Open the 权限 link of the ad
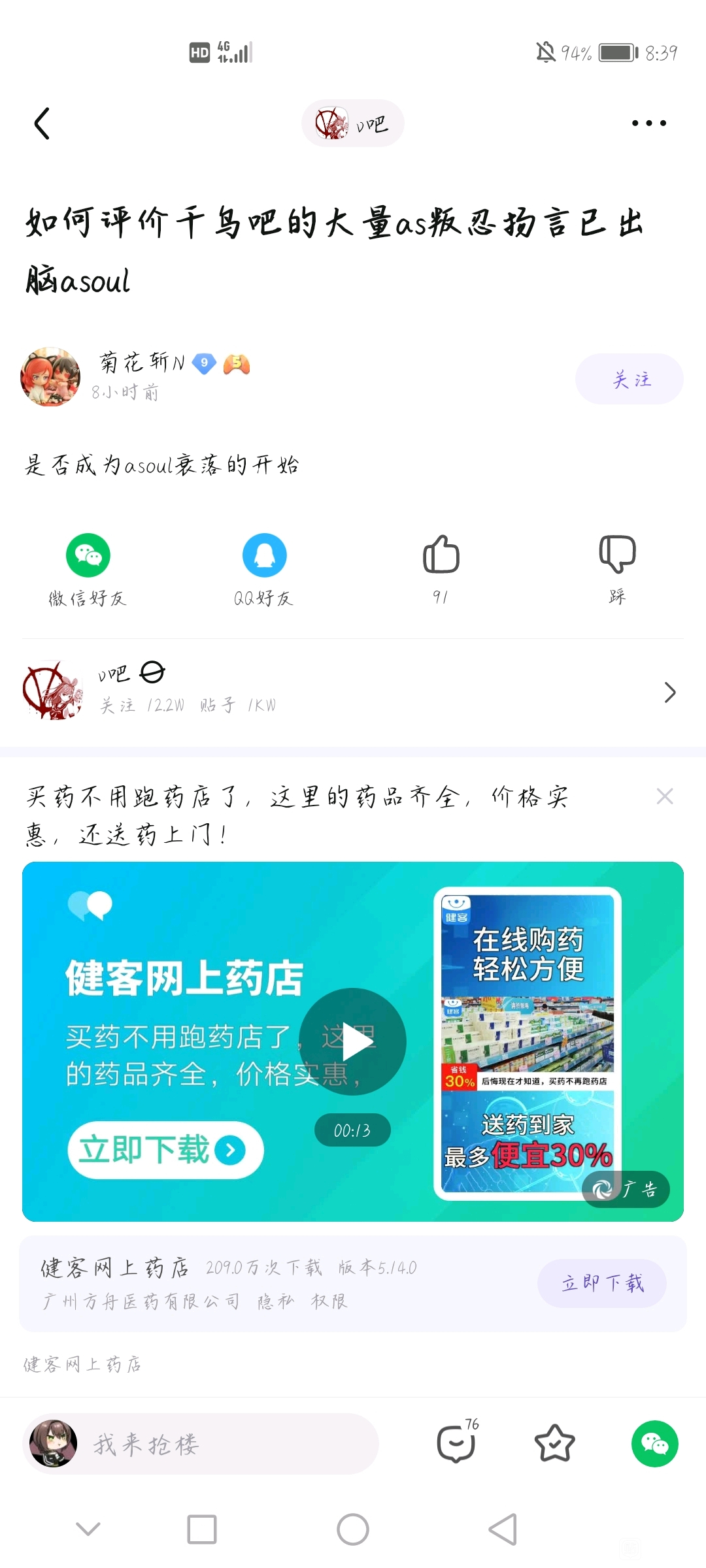 329,1301
